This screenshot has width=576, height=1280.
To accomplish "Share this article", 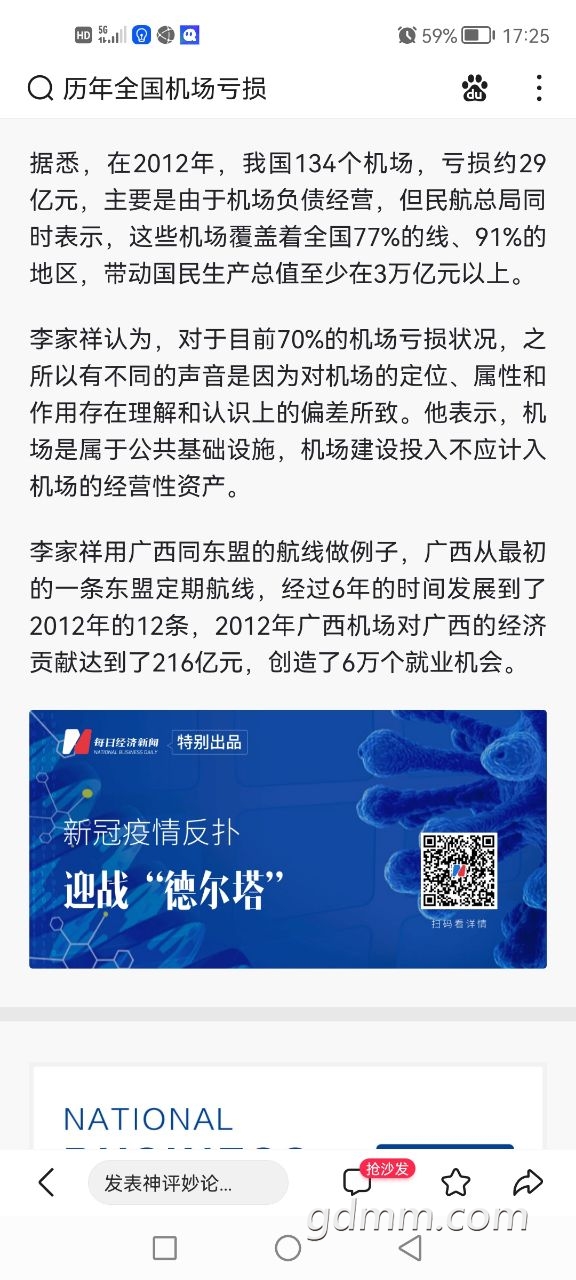I will [x=527, y=1183].
